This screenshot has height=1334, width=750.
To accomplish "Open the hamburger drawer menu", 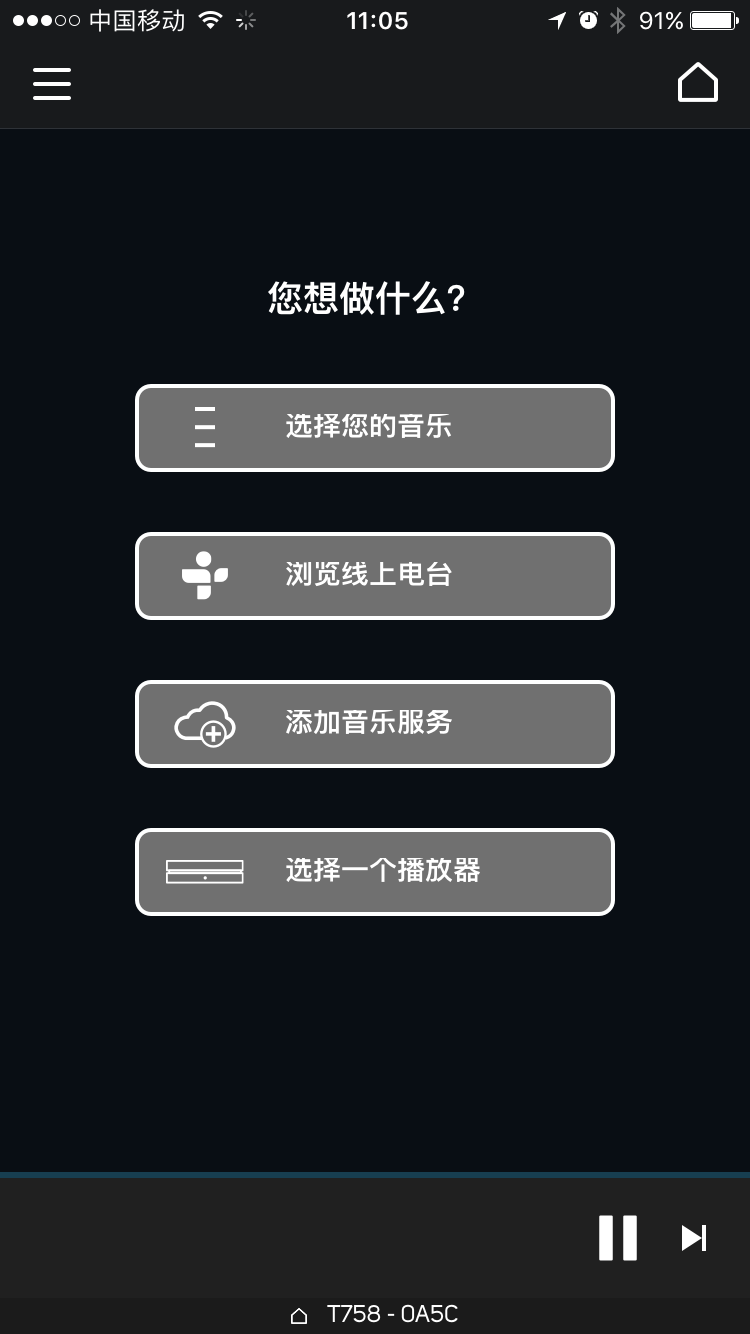I will click(x=52, y=83).
